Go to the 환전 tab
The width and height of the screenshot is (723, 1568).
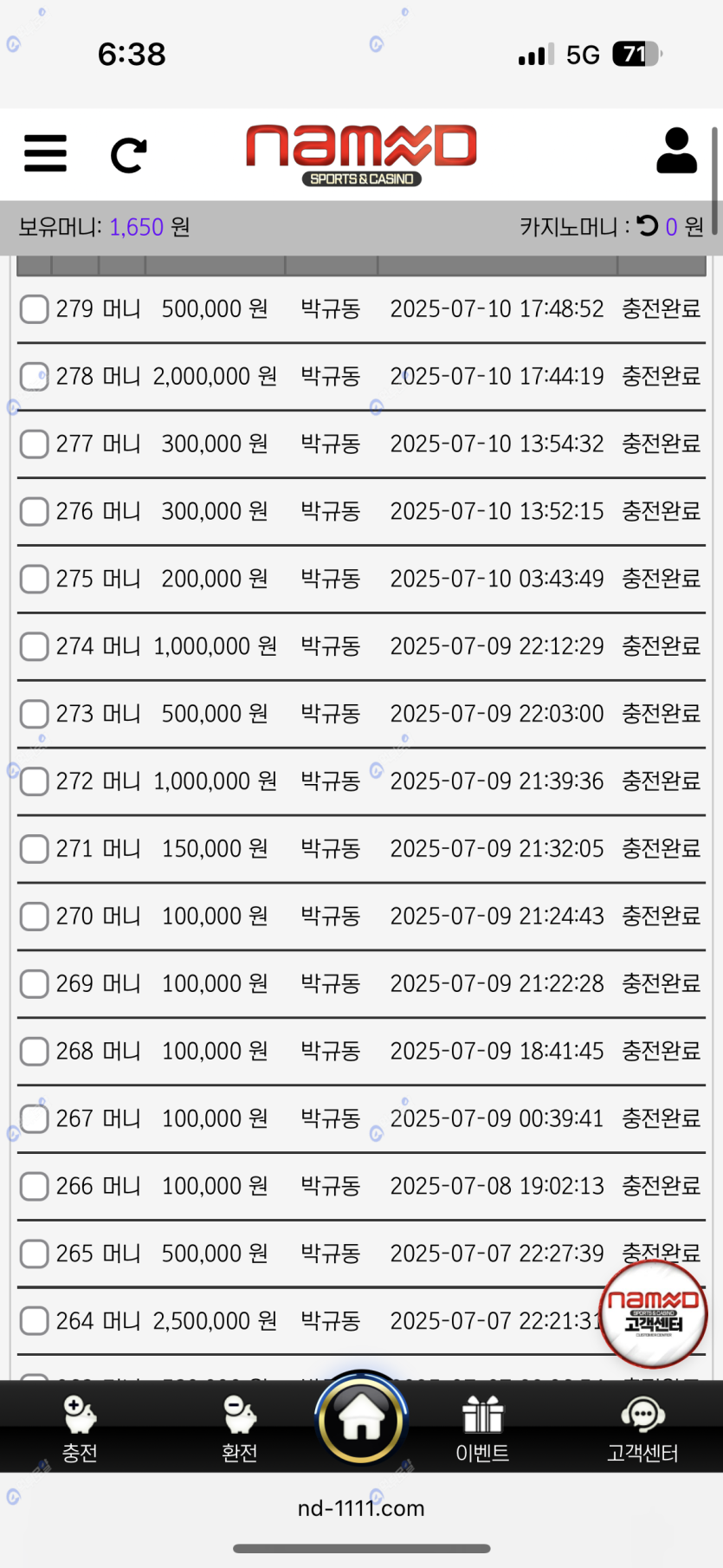(240, 1429)
